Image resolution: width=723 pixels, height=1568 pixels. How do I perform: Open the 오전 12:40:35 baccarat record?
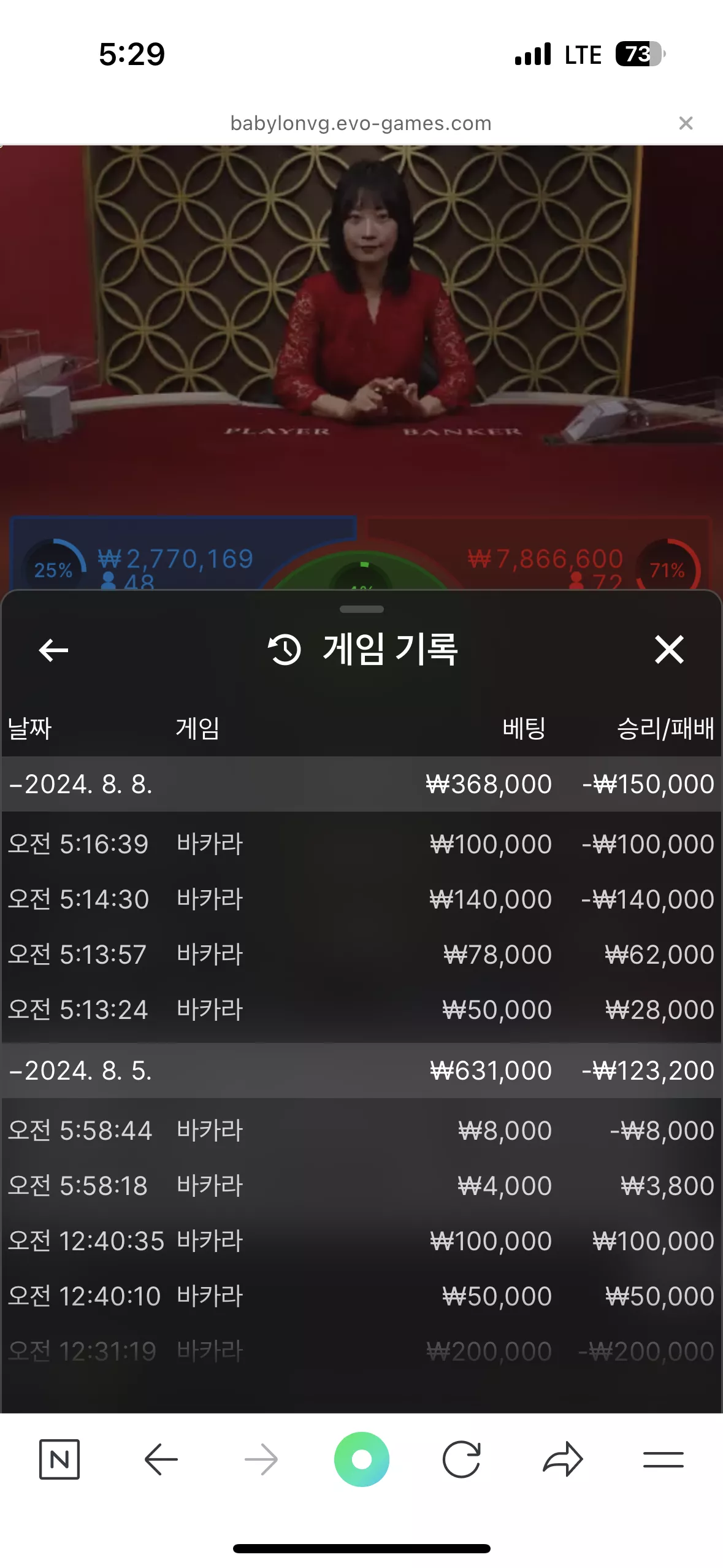pos(362,1241)
